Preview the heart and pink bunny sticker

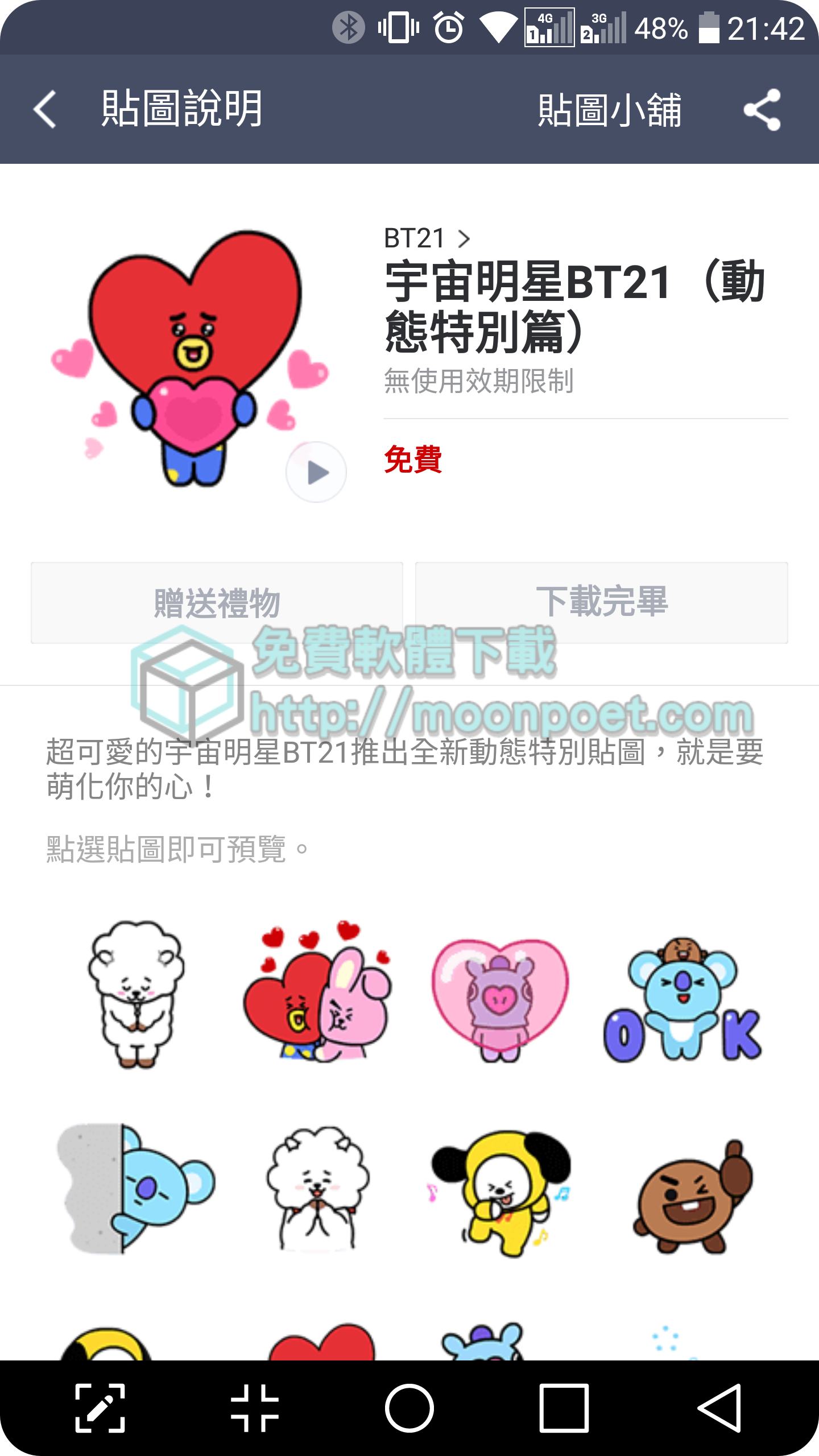tap(317, 992)
